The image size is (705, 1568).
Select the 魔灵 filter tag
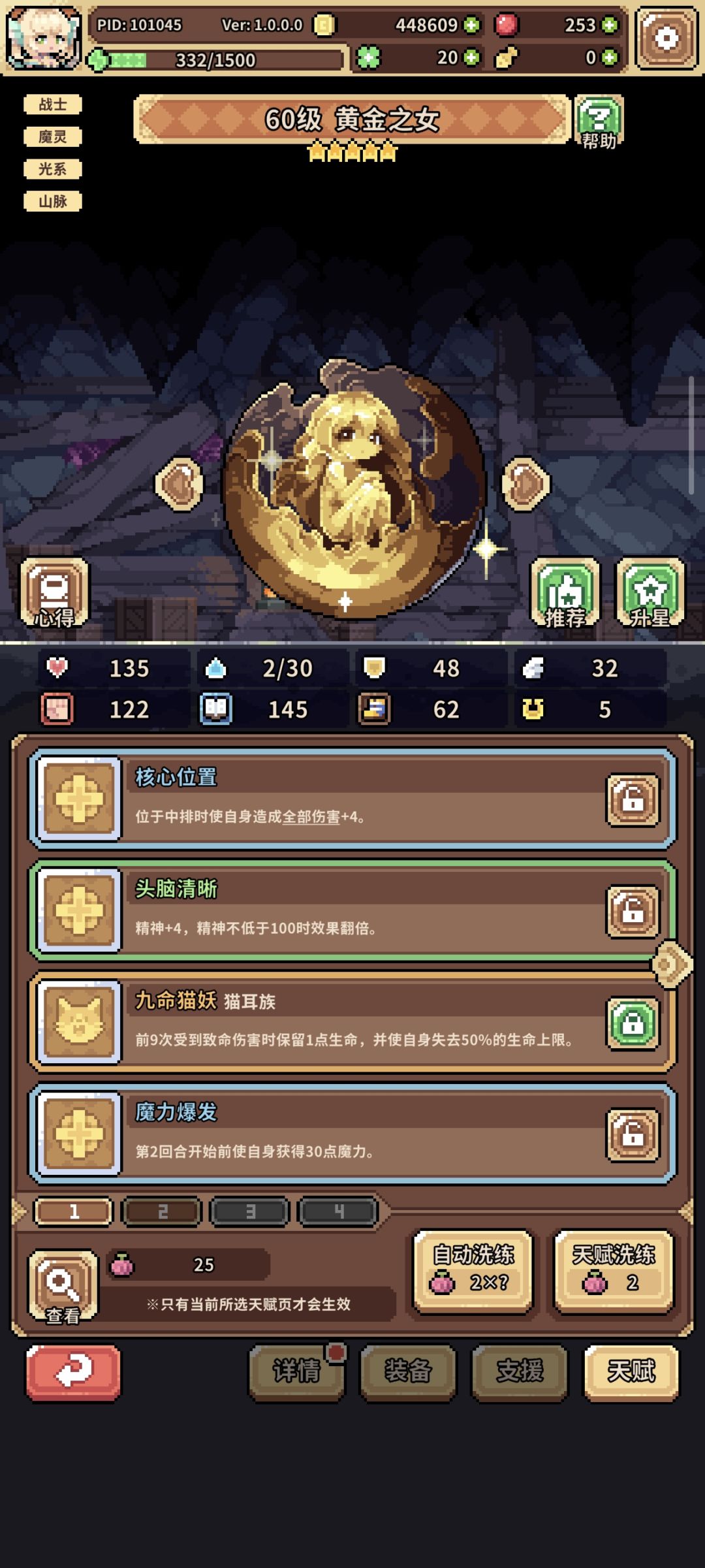54,137
